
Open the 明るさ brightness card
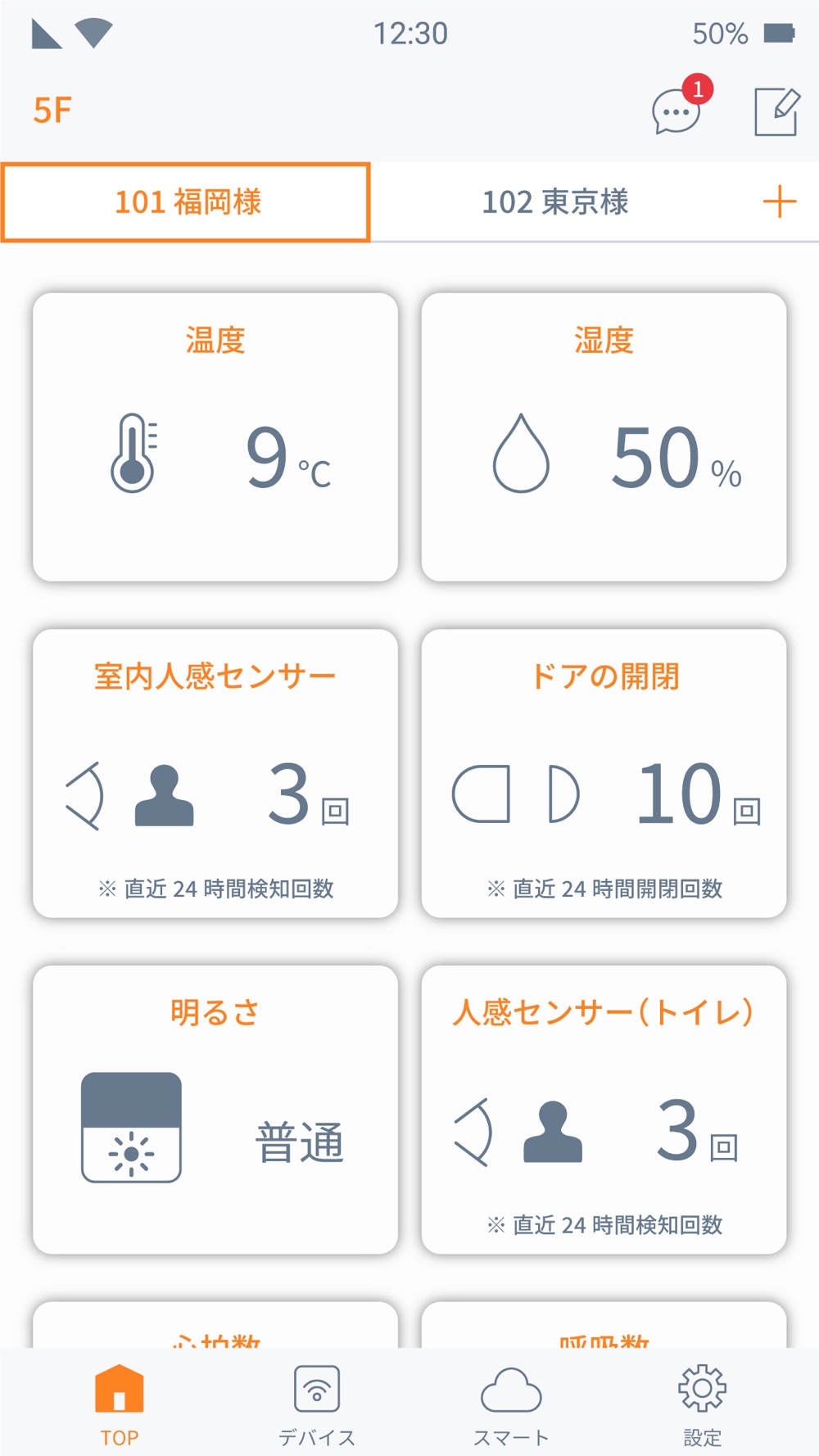[x=215, y=1109]
